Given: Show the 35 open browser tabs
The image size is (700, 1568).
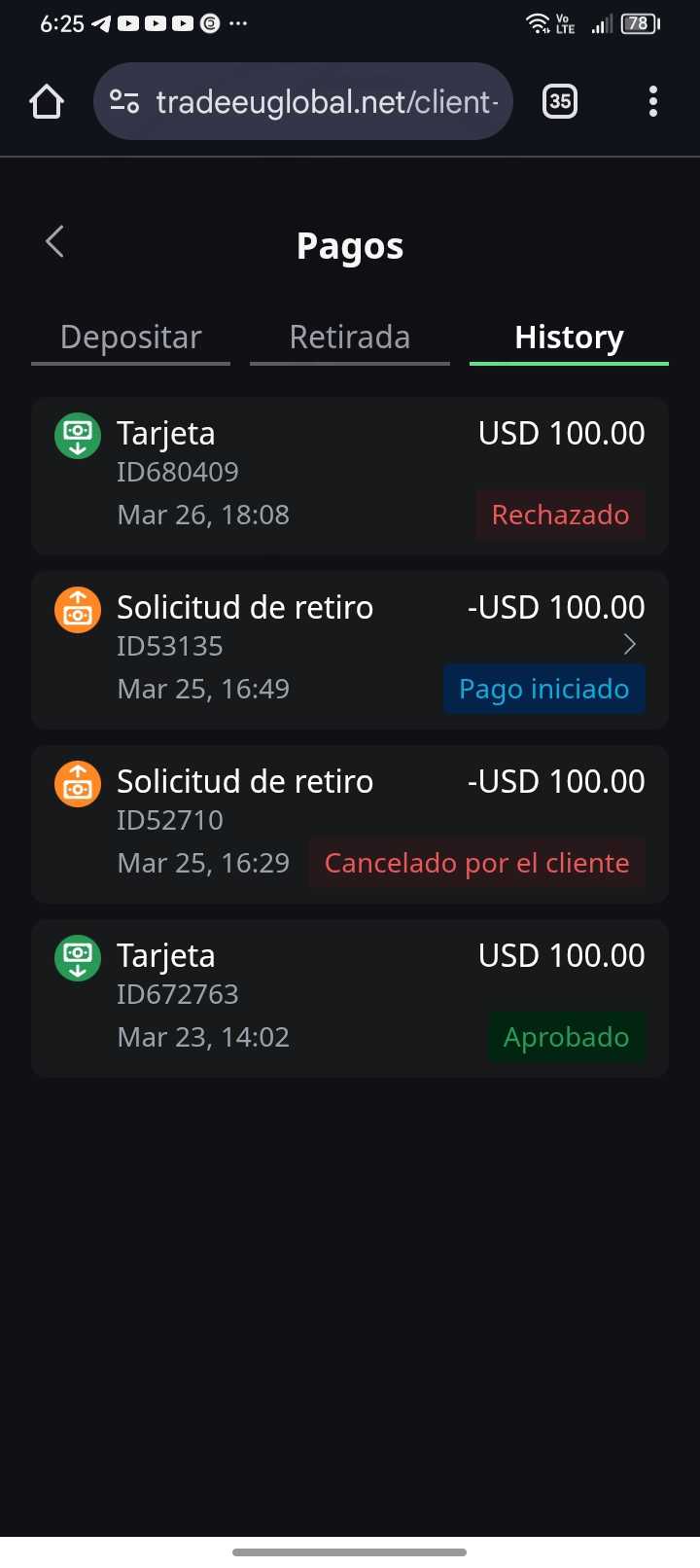Looking at the screenshot, I should click(559, 101).
